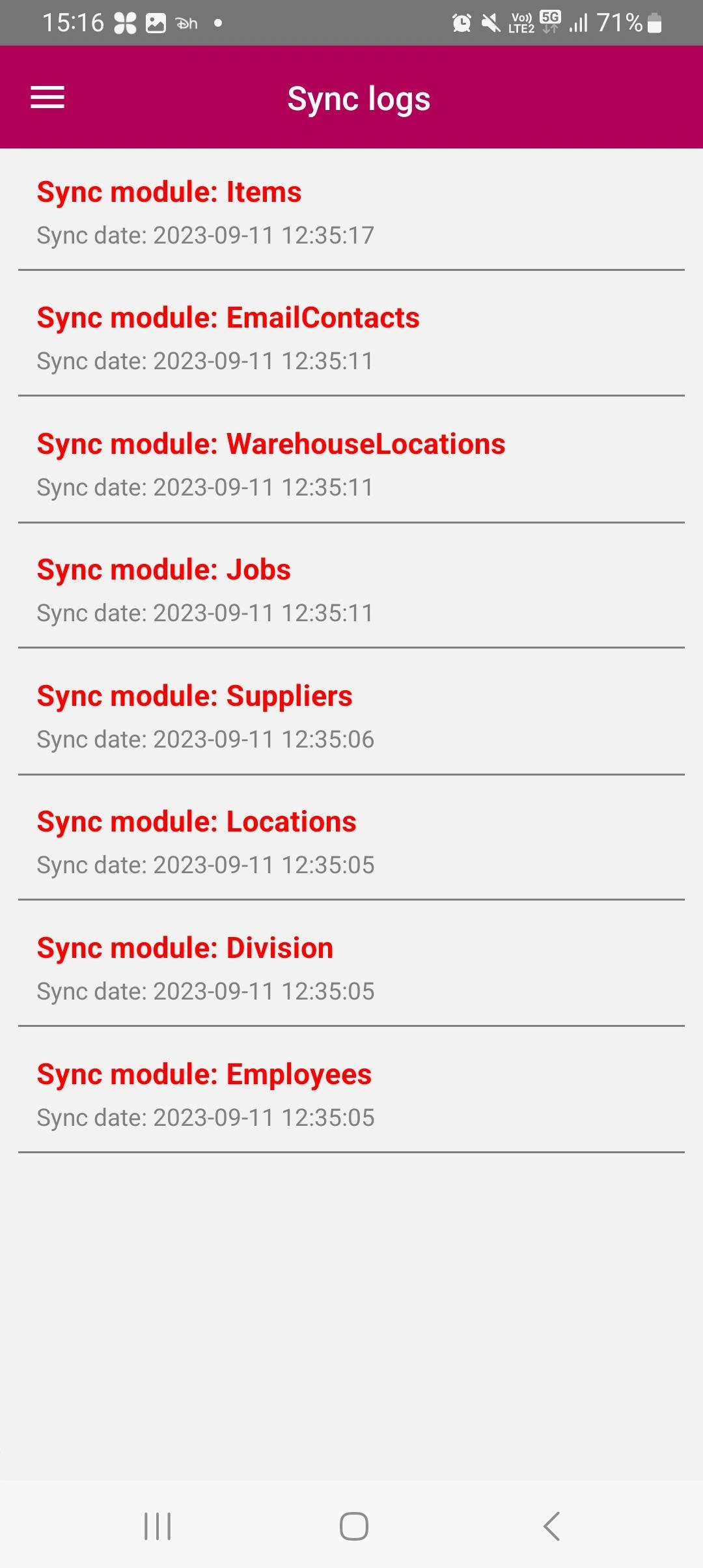Open the Employees sync log
This screenshot has height=1568, width=703.
(351, 1094)
